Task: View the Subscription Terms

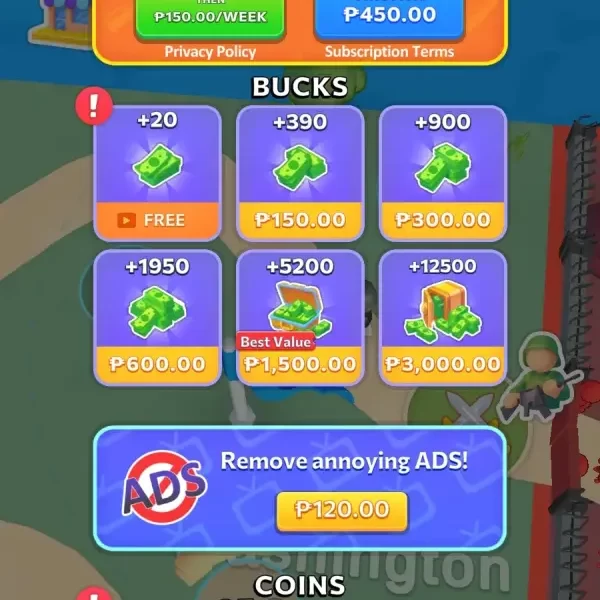Action: [389, 52]
